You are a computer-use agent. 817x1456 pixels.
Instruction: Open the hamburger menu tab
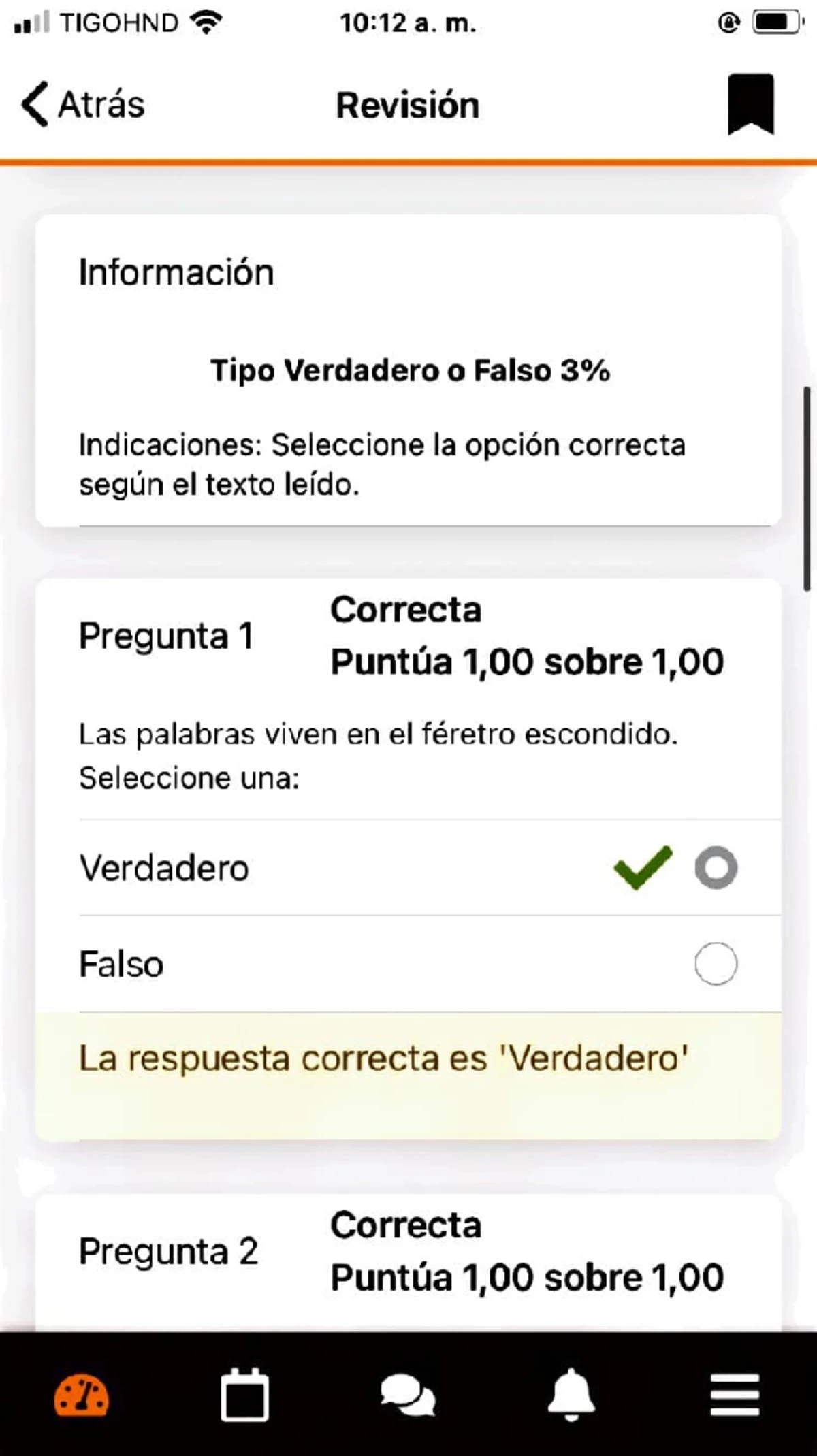click(x=735, y=1395)
